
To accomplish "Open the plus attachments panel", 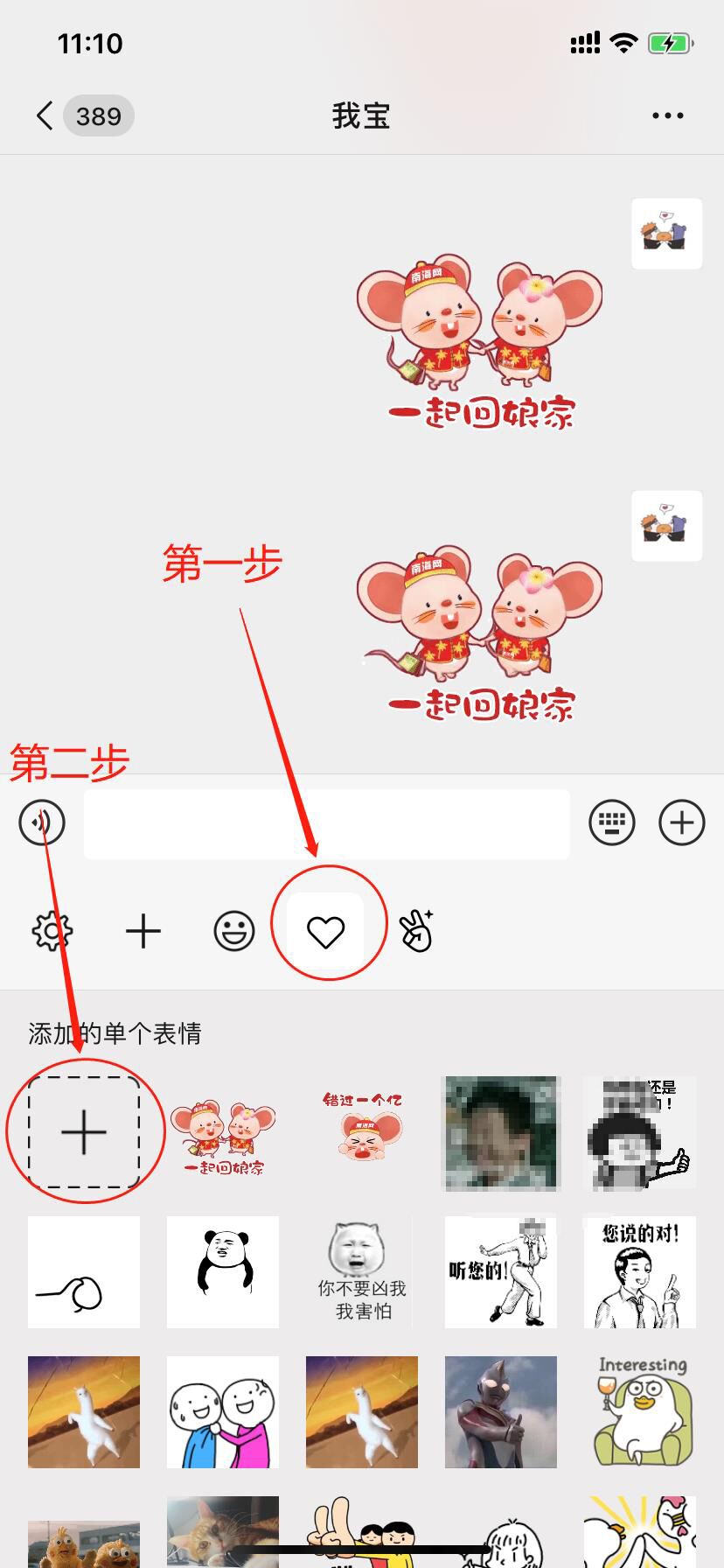I will click(681, 822).
